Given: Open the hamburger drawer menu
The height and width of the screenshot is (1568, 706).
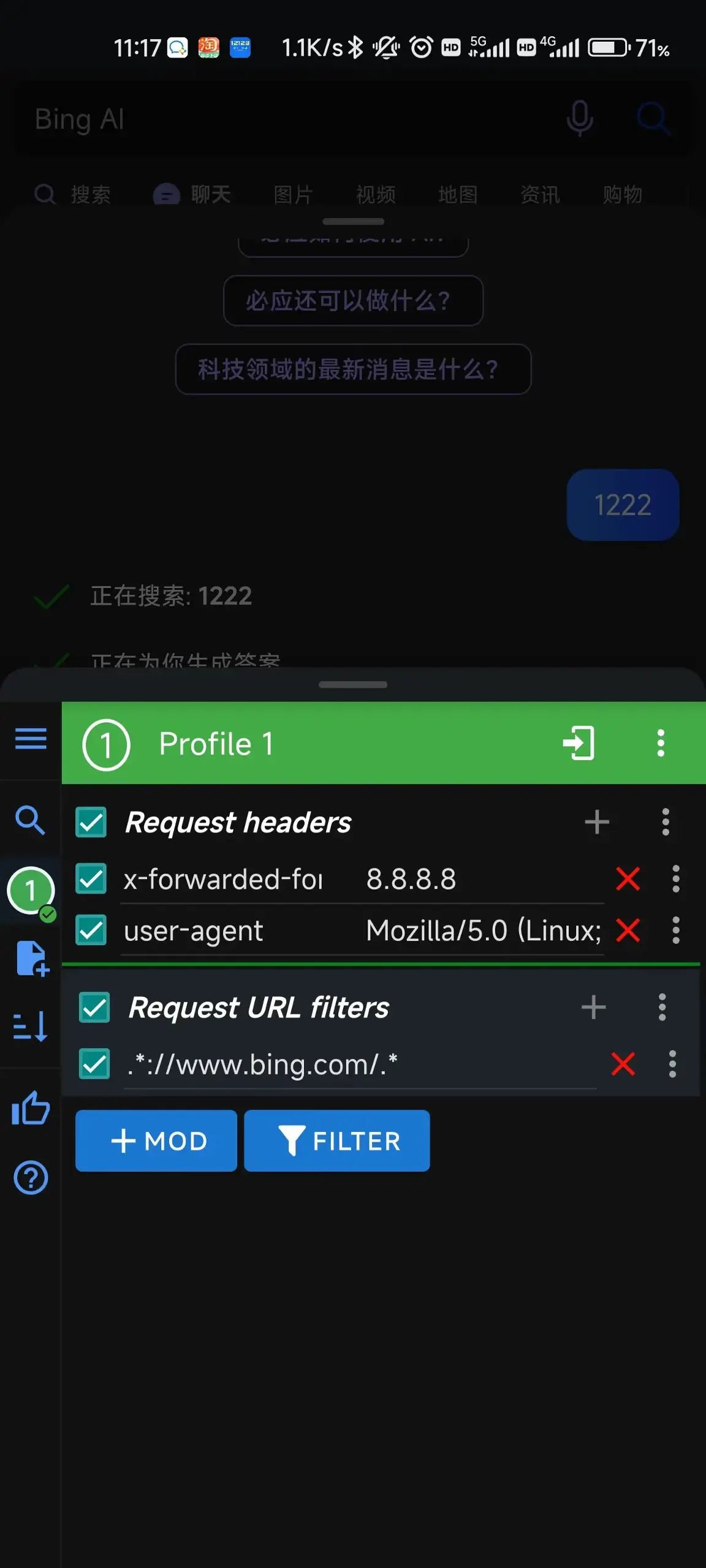Looking at the screenshot, I should coord(31,739).
